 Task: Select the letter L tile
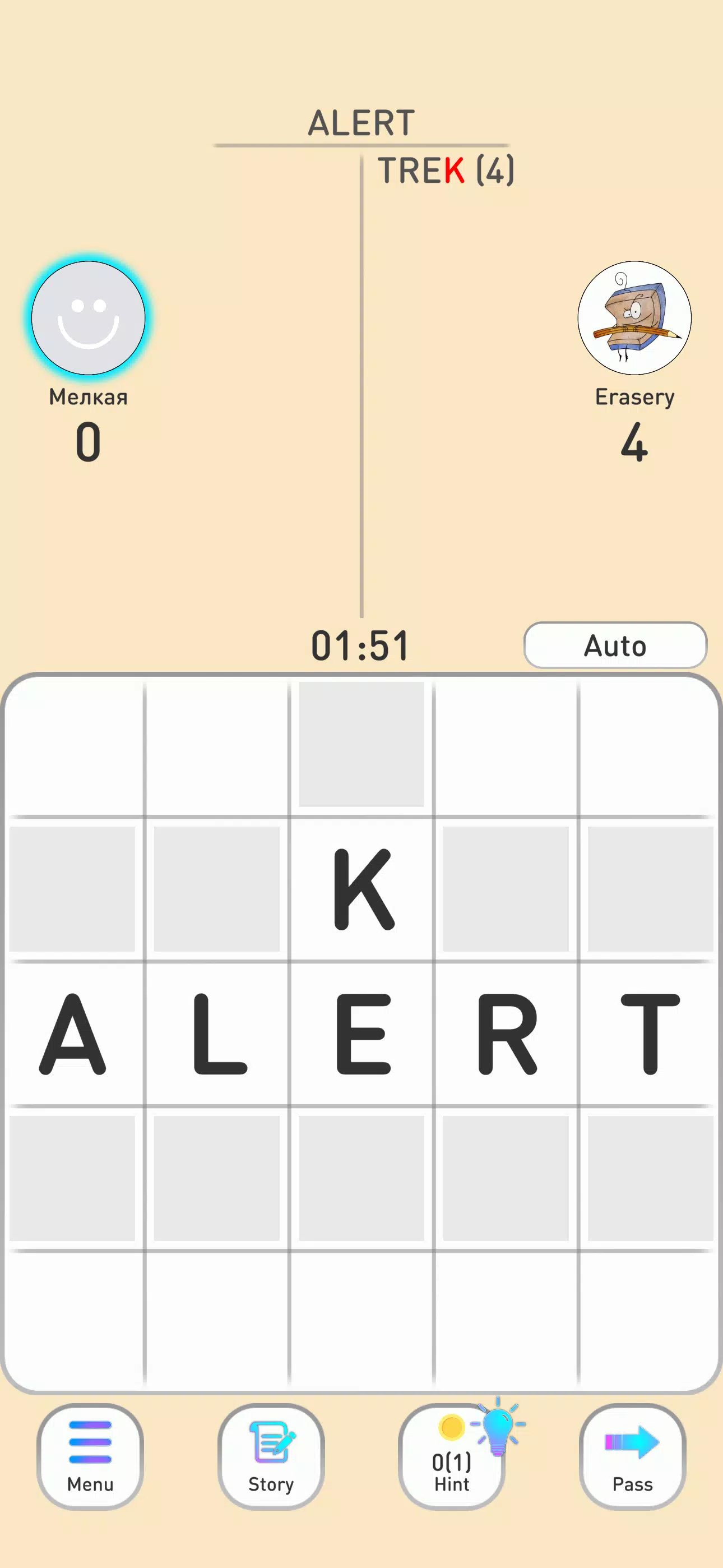(217, 1034)
